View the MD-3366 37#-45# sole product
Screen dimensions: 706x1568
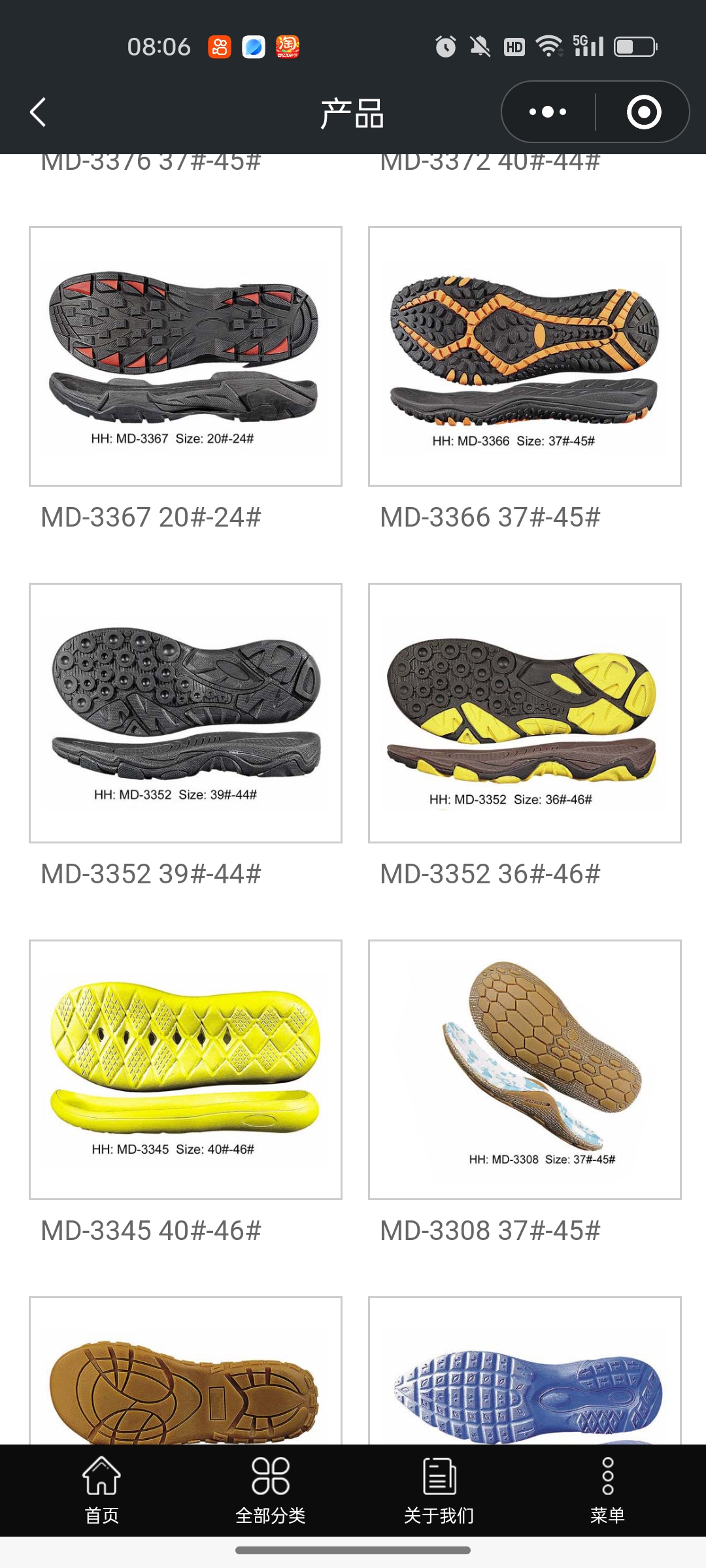point(525,356)
